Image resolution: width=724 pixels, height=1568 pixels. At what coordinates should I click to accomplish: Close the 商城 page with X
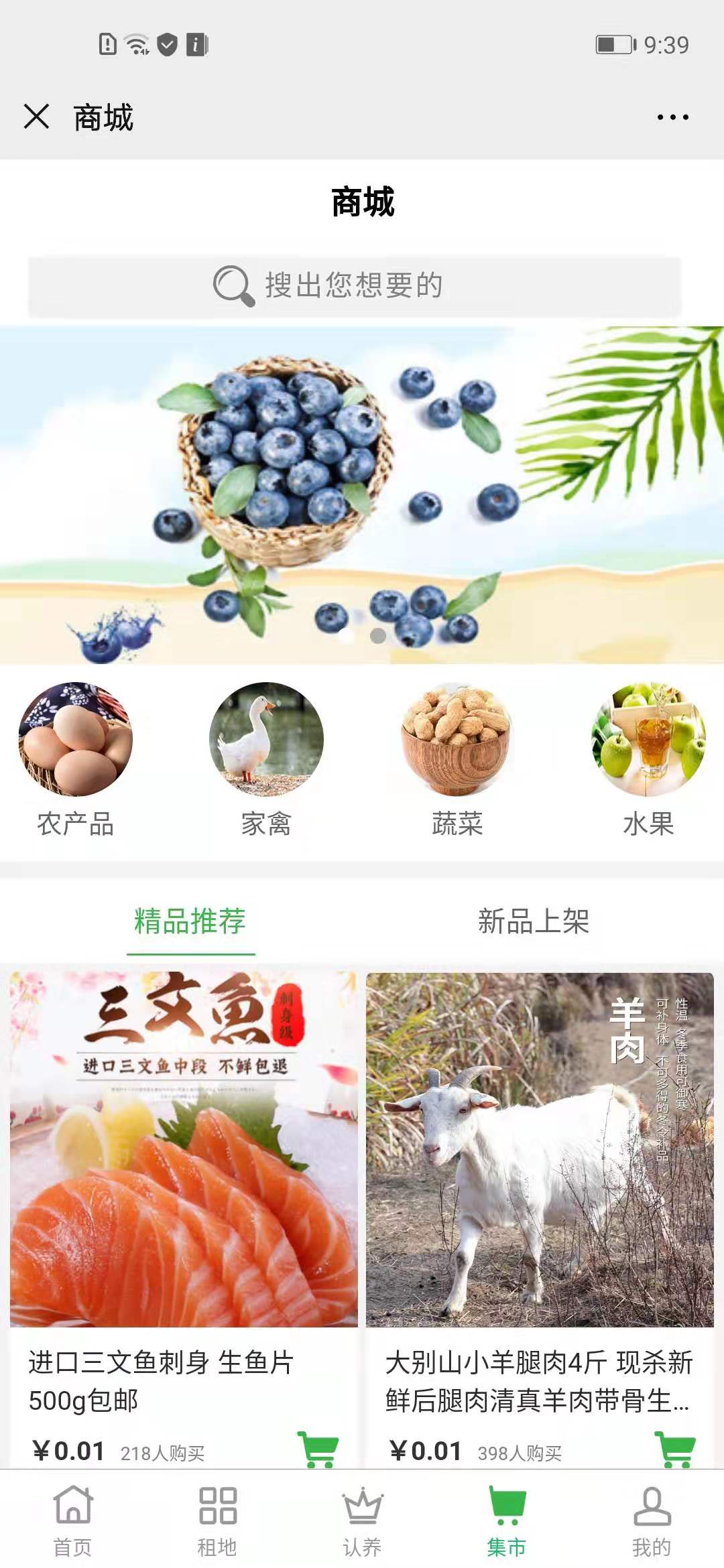click(37, 117)
